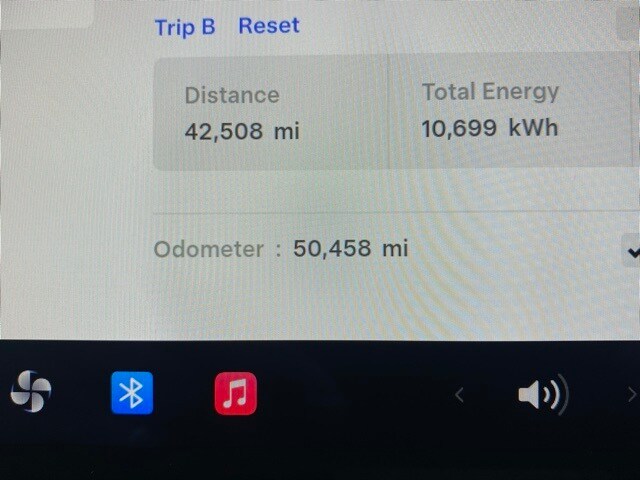Toggle the checkbox beside the odometer row
This screenshot has height=480, width=640.
point(632,250)
